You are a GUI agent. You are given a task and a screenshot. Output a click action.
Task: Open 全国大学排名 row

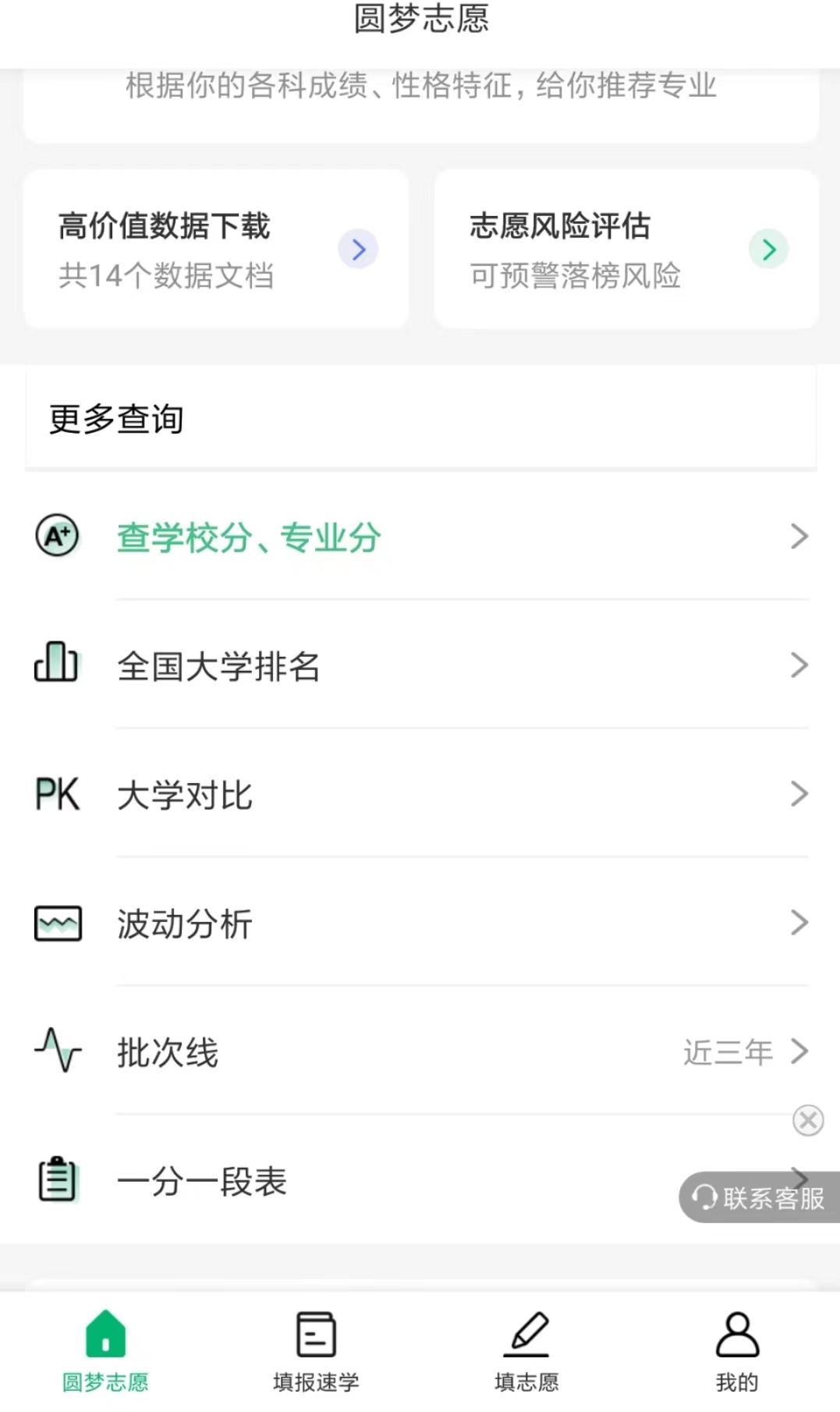click(x=421, y=665)
